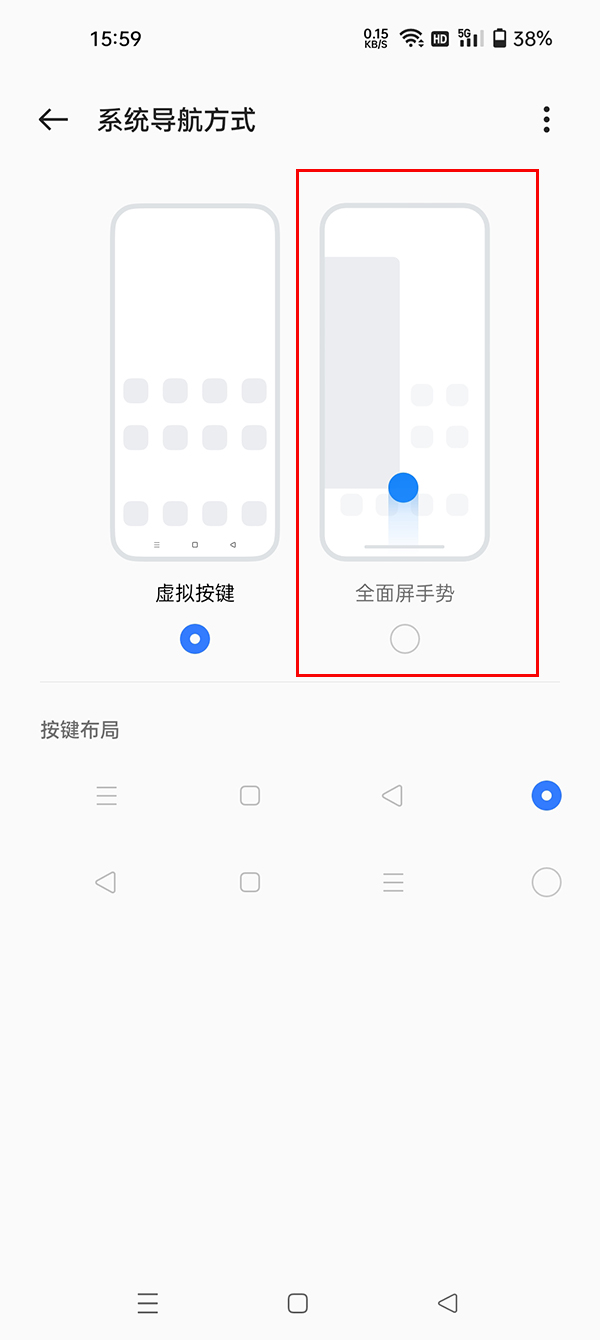Screen dimensions: 600x1340
Task: Tap system back button in navigation bar
Action: 448,1303
